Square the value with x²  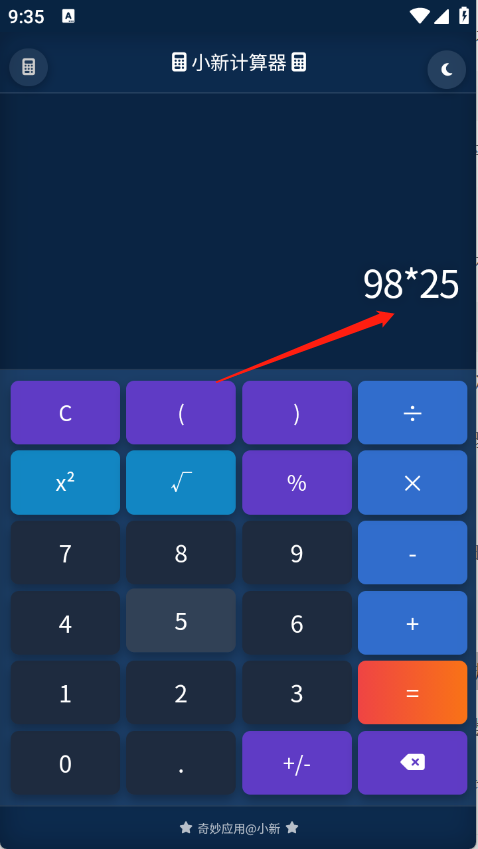pyautogui.click(x=66, y=482)
